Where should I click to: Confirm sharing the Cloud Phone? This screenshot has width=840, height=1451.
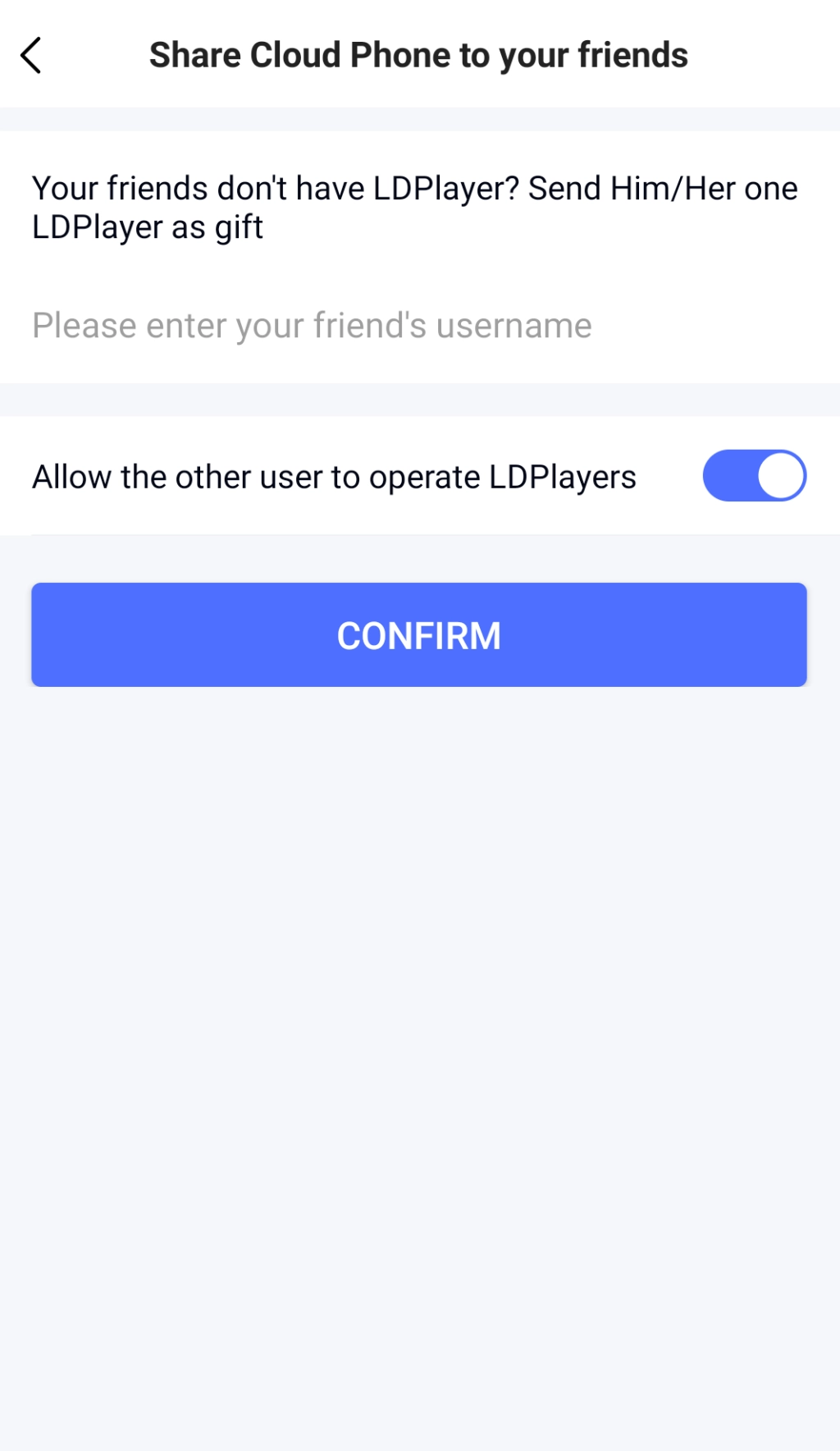point(419,634)
